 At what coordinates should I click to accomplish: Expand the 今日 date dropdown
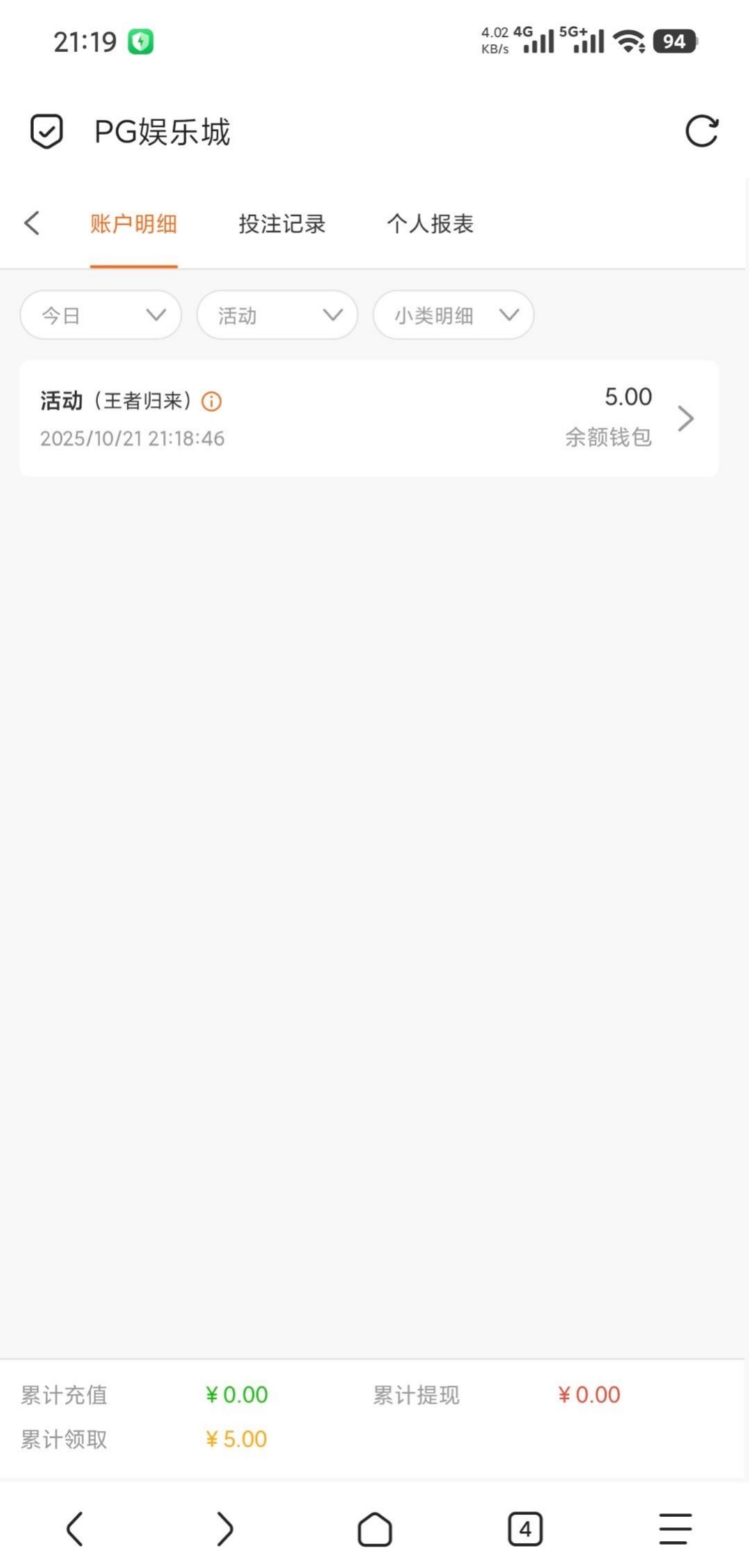(x=101, y=315)
